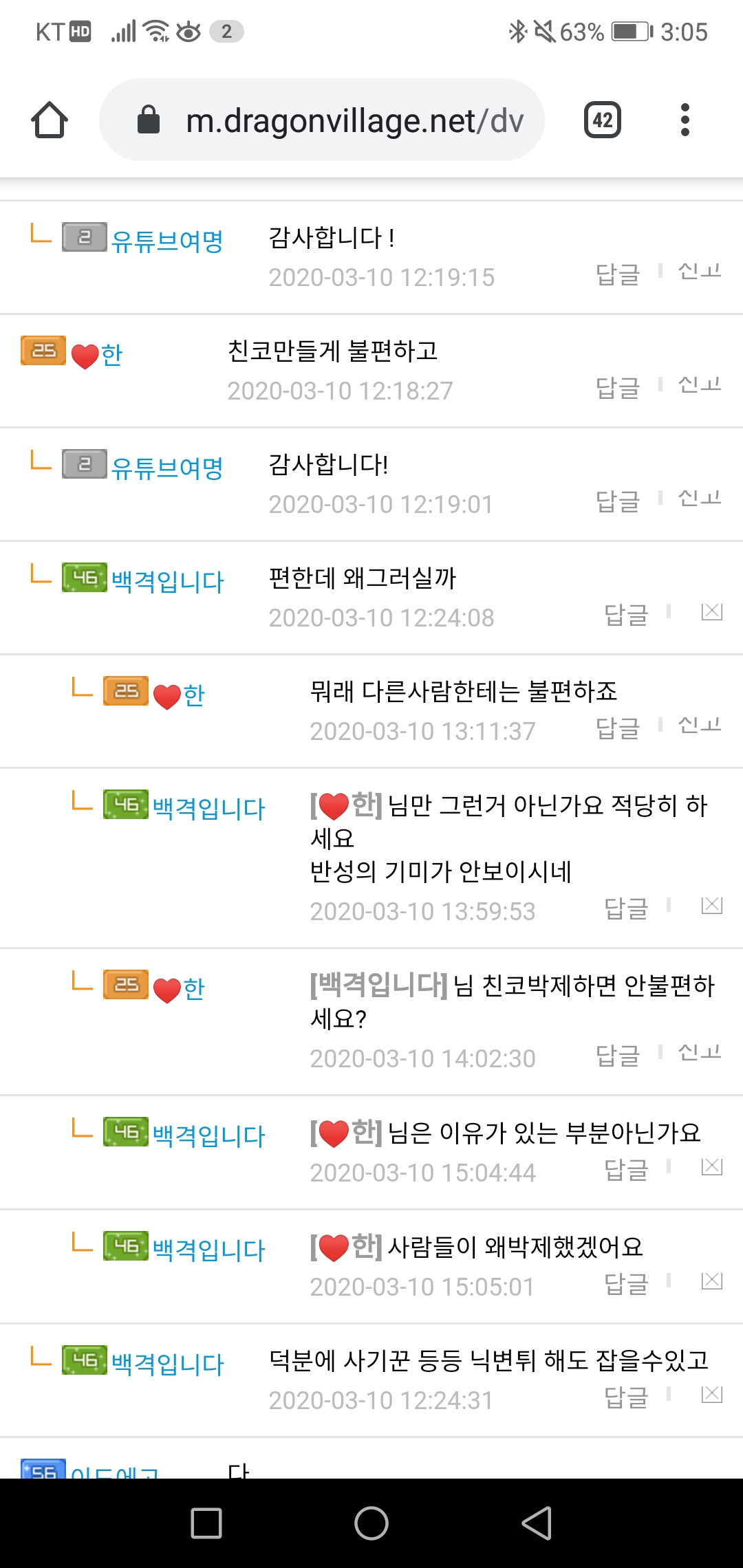Report the comment posted at 14:02:30

(699, 1053)
